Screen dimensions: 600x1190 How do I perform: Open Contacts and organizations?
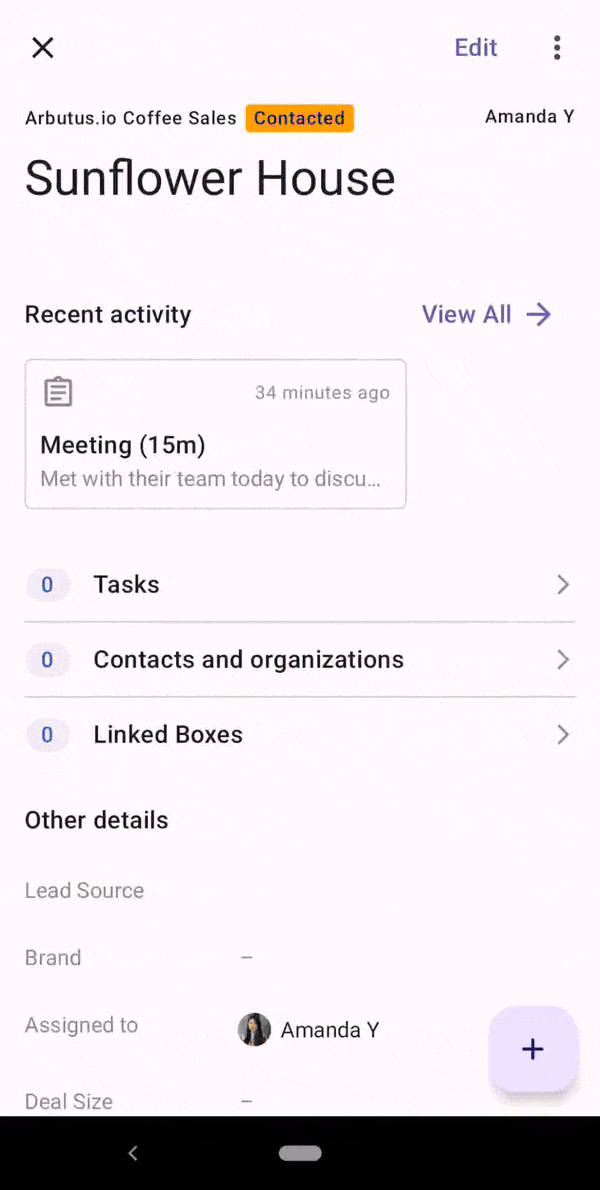tap(300, 660)
